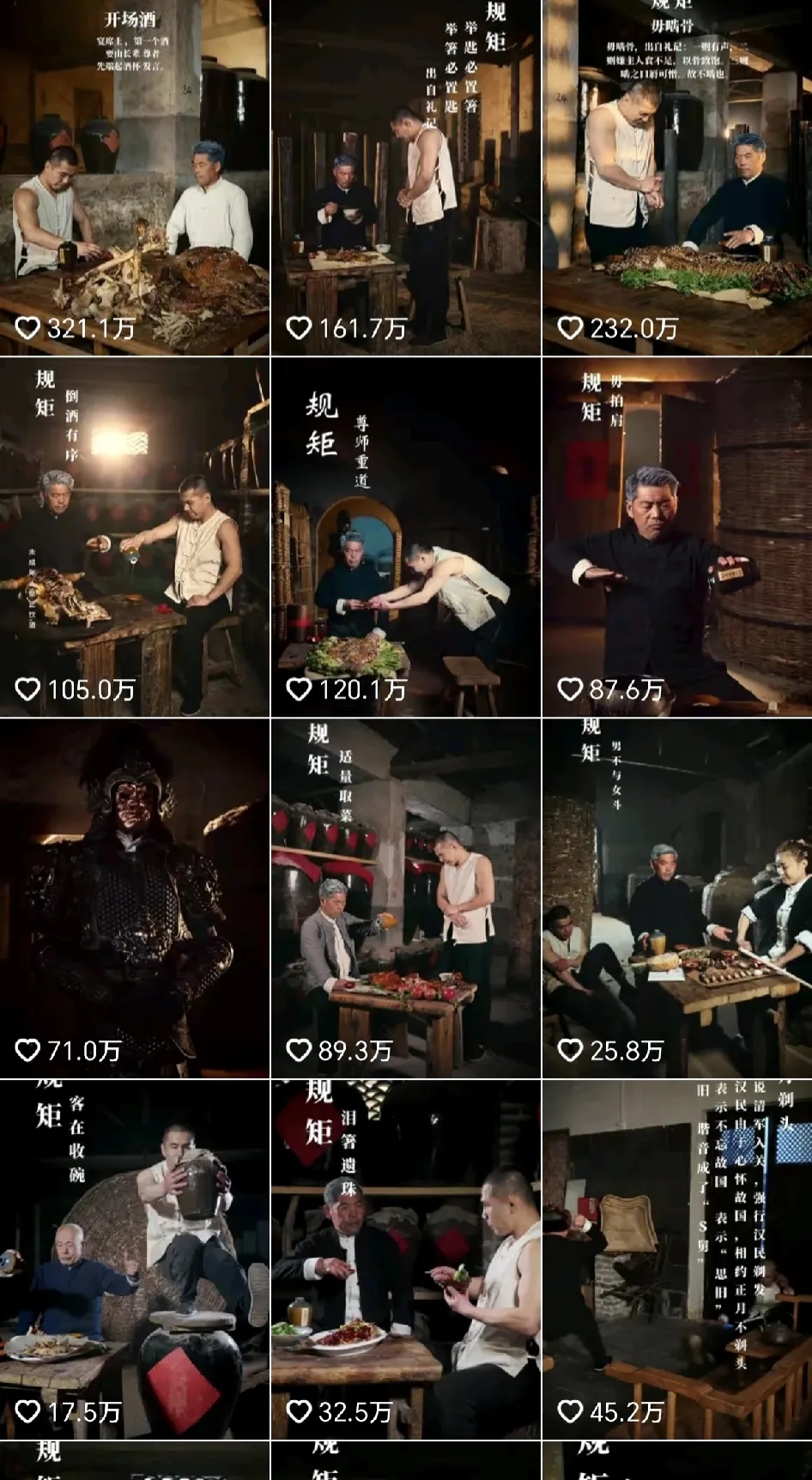Play the video with 232.0万 likes

click(x=677, y=178)
